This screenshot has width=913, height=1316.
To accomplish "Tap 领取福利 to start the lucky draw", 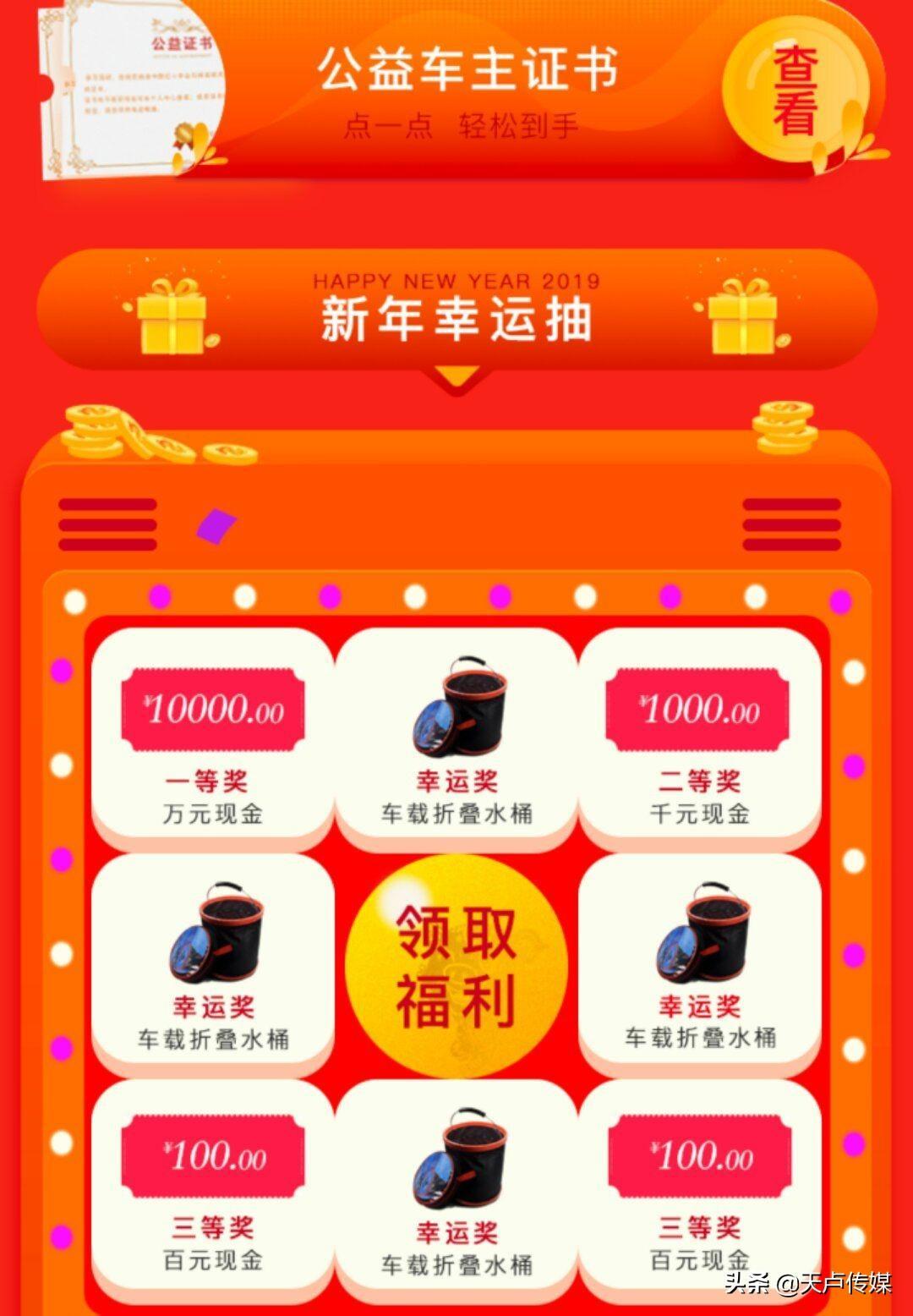I will pos(456,966).
